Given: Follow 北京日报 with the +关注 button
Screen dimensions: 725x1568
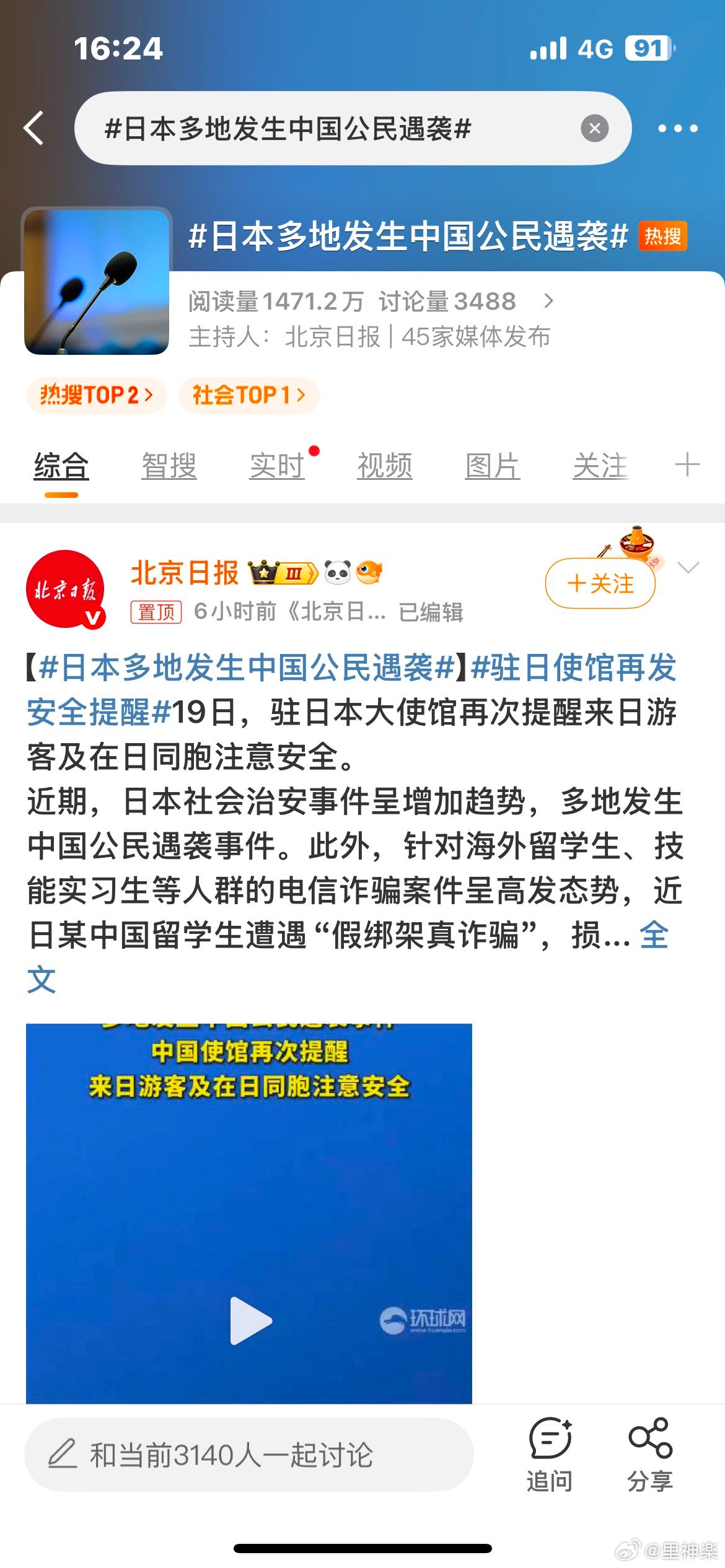Looking at the screenshot, I should click(600, 583).
